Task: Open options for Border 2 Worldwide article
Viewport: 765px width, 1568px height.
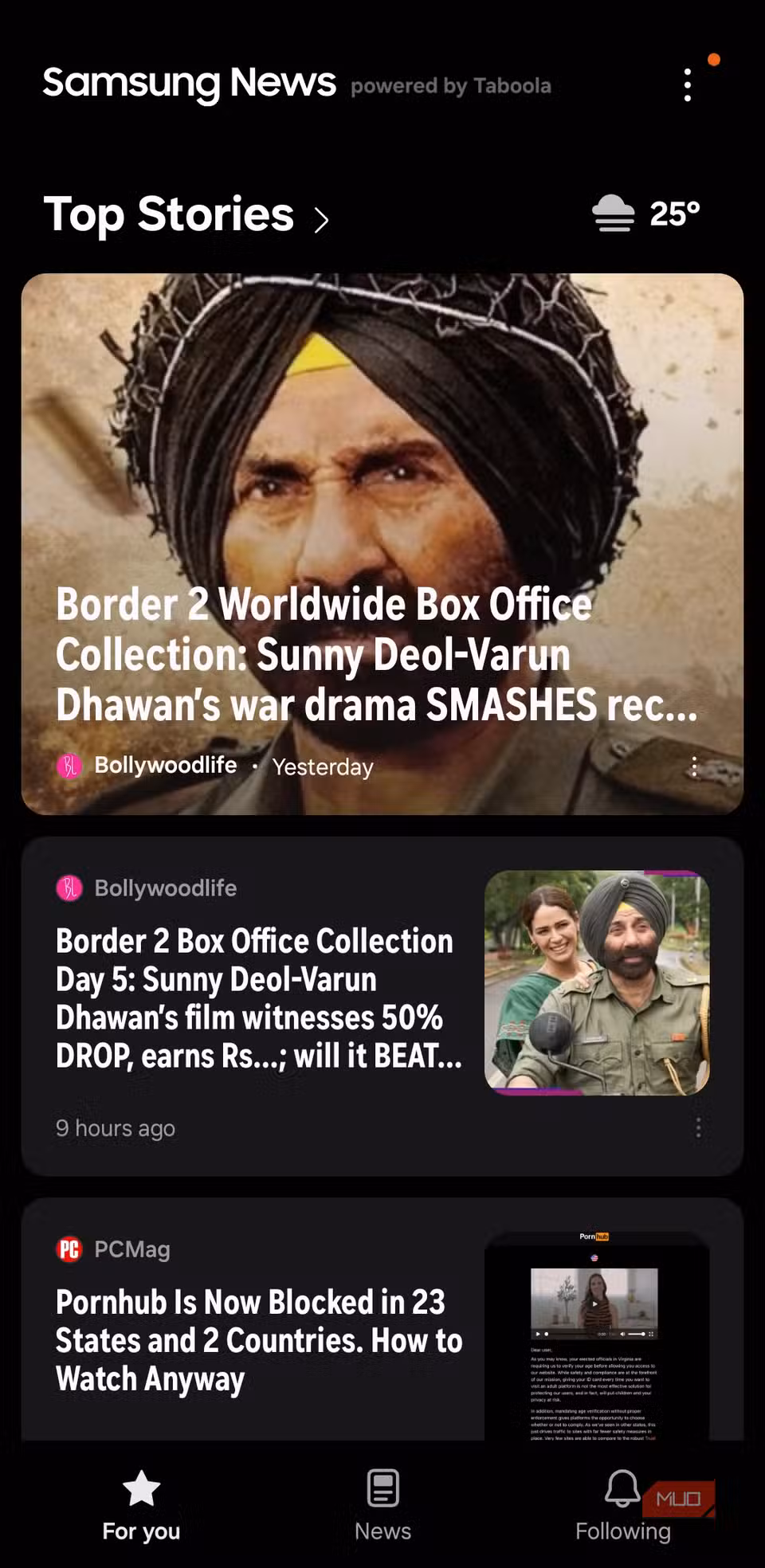Action: [x=694, y=766]
